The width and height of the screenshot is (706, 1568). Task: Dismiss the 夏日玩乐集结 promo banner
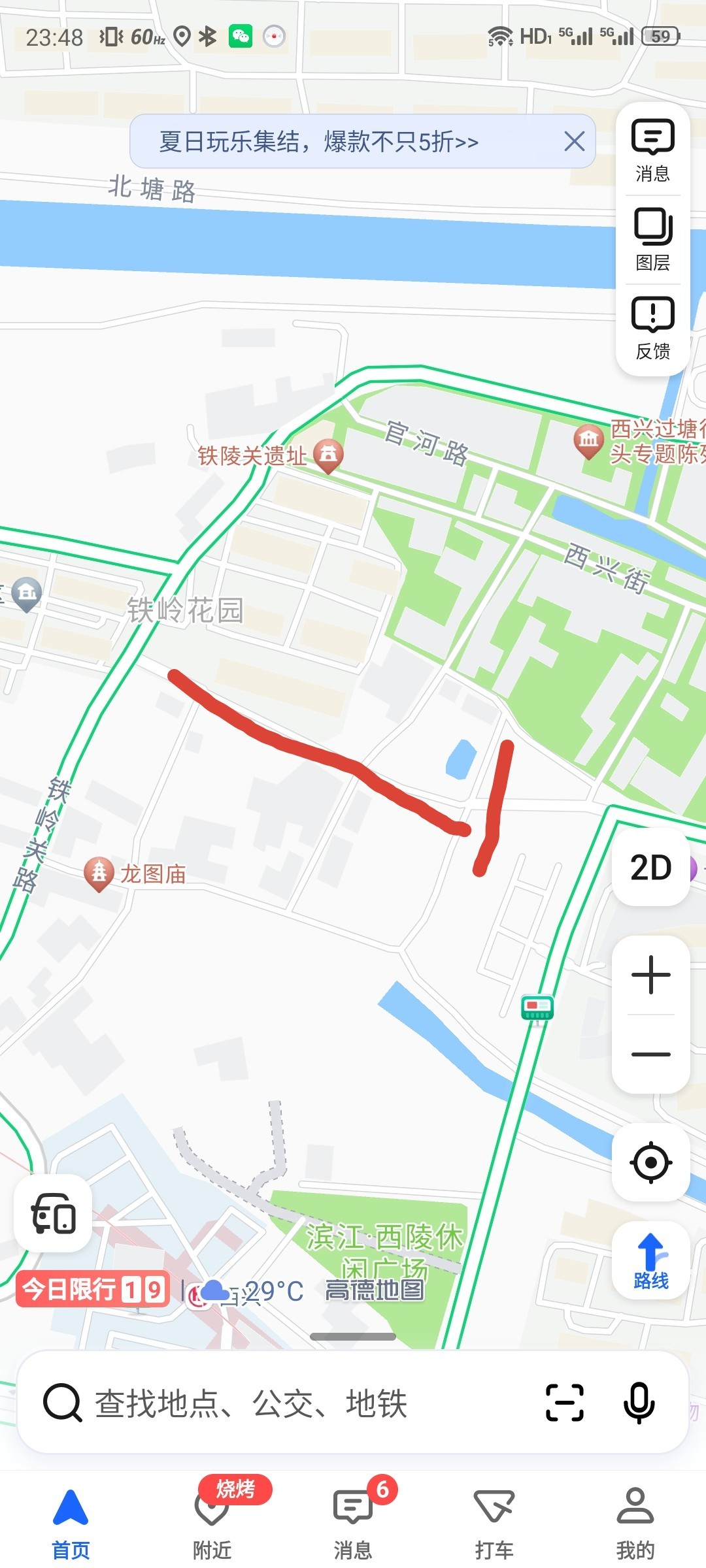pyautogui.click(x=574, y=141)
